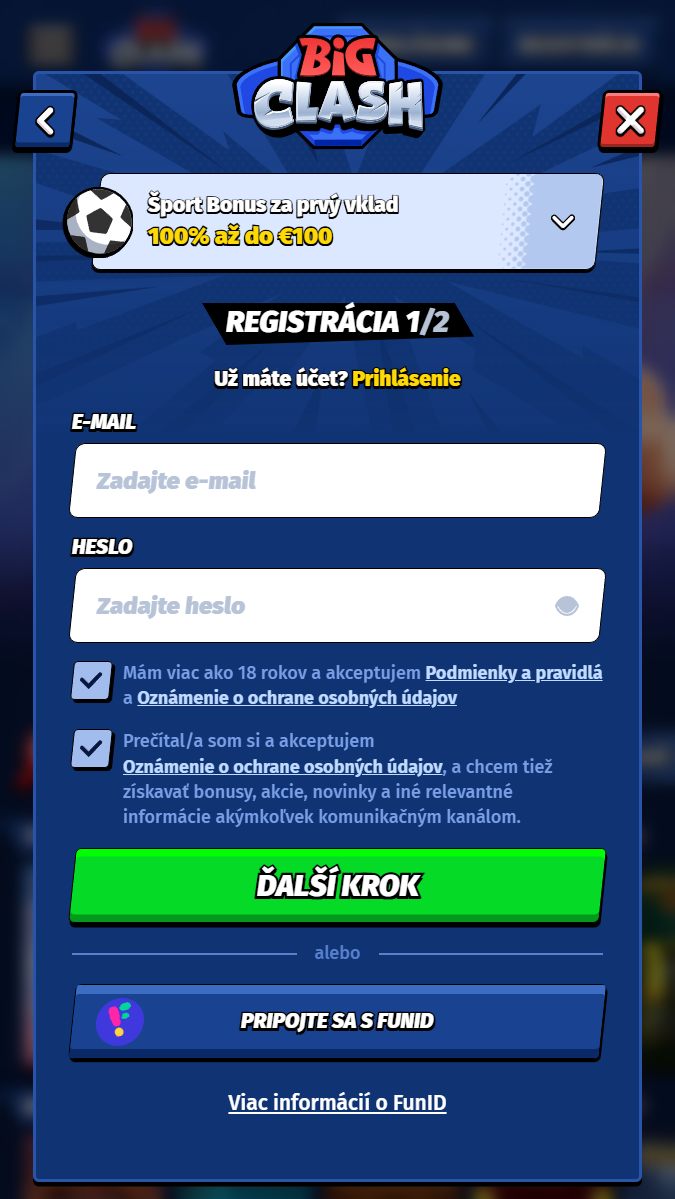Tap the green Ďalší krok button

[337, 886]
